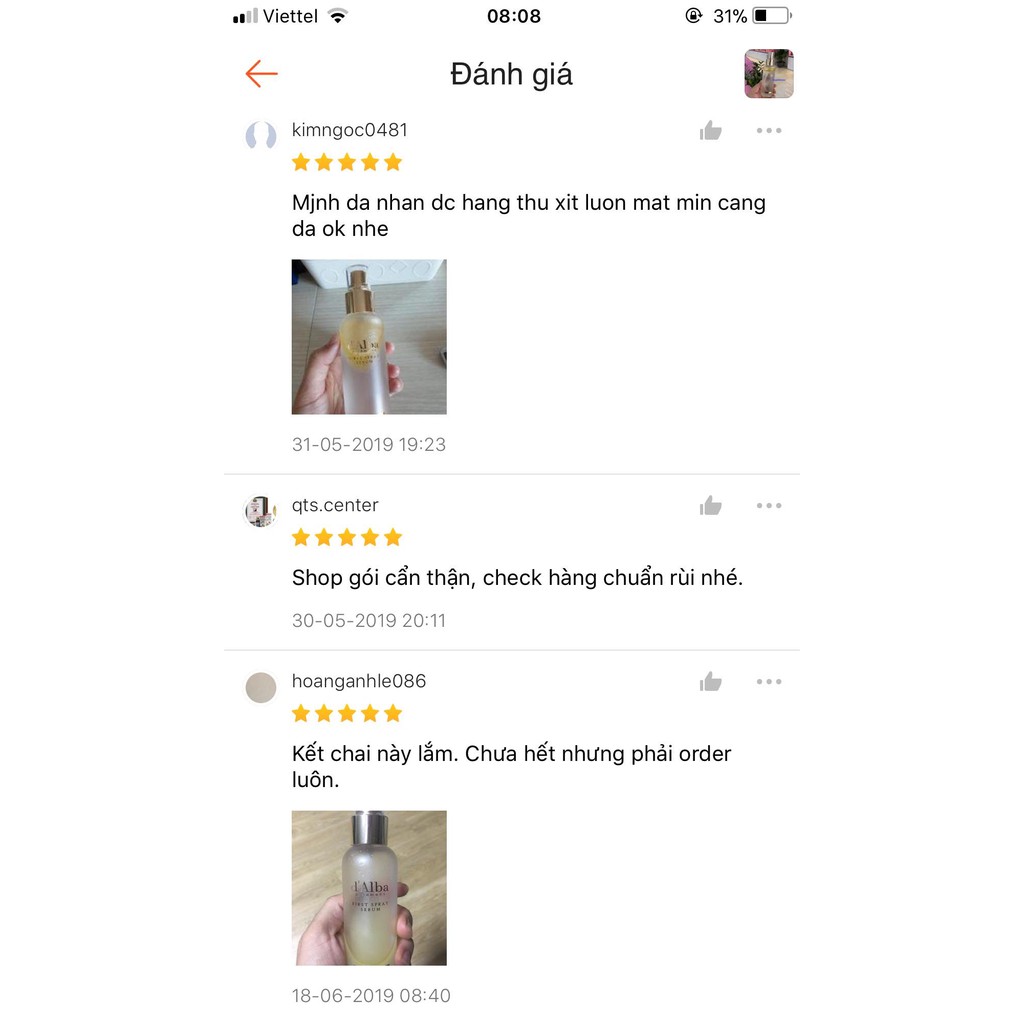
Task: Like kimngoc0481's review
Action: coord(711,131)
